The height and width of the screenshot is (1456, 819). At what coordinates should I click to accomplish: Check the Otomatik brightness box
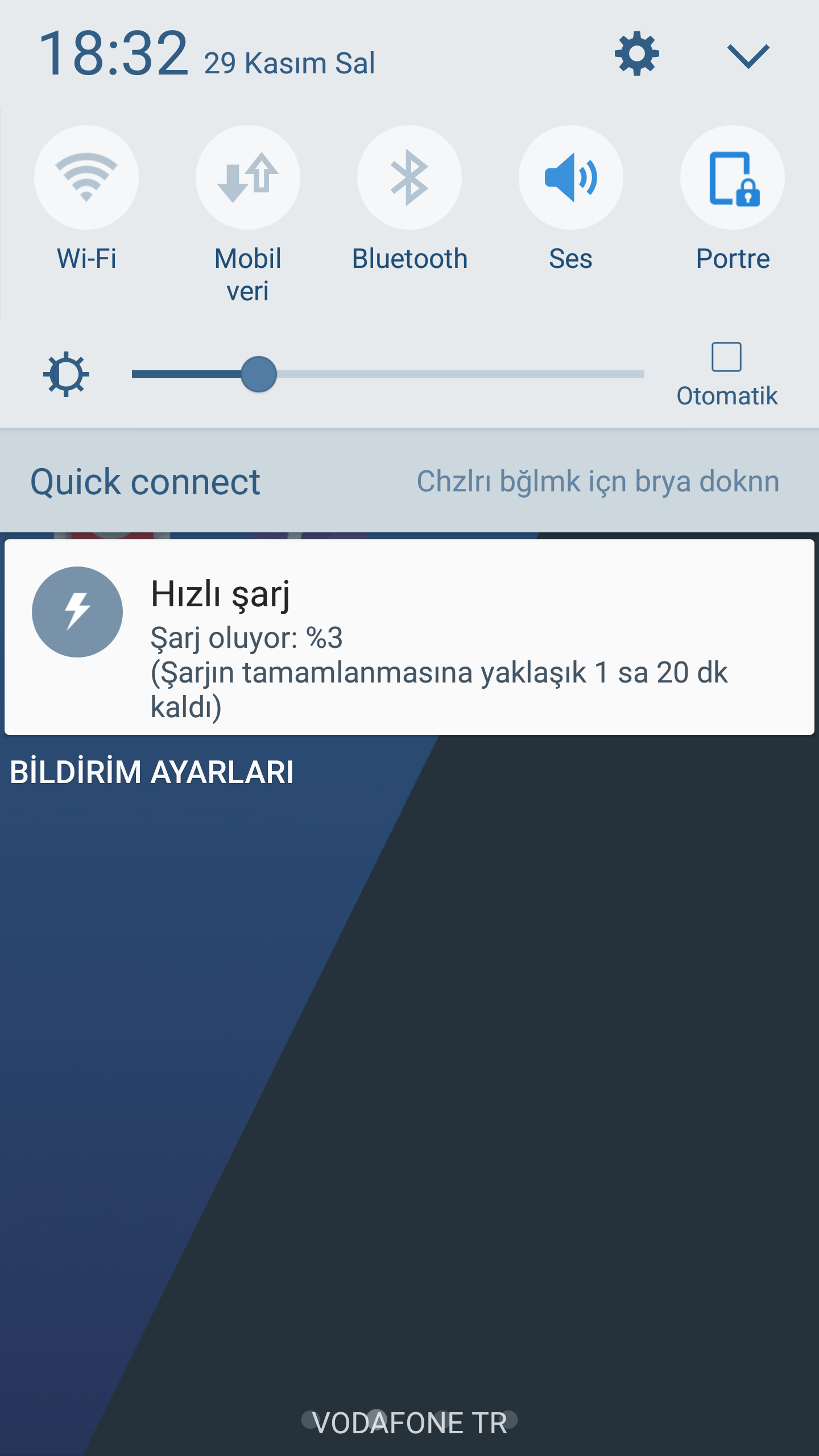726,357
